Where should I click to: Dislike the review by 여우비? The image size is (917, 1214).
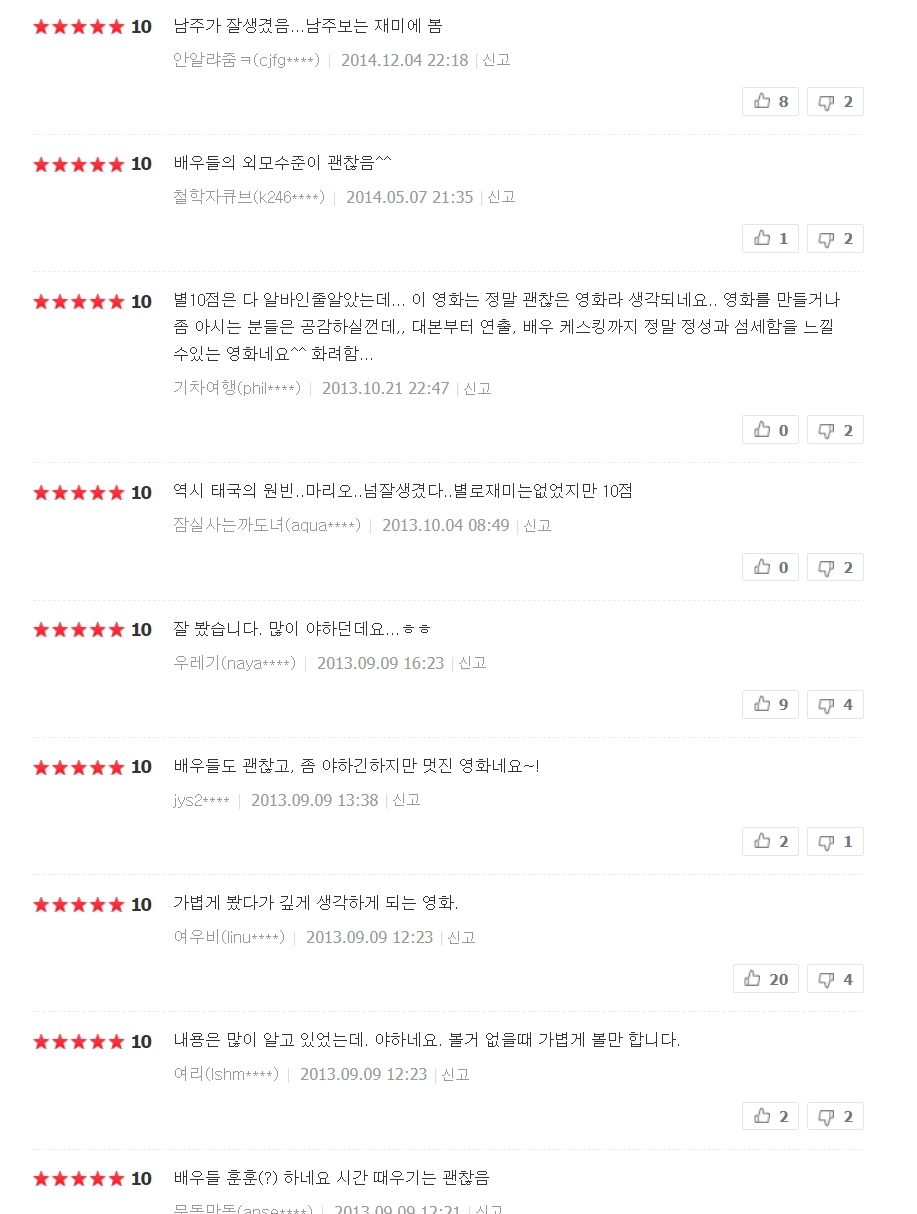click(x=835, y=979)
